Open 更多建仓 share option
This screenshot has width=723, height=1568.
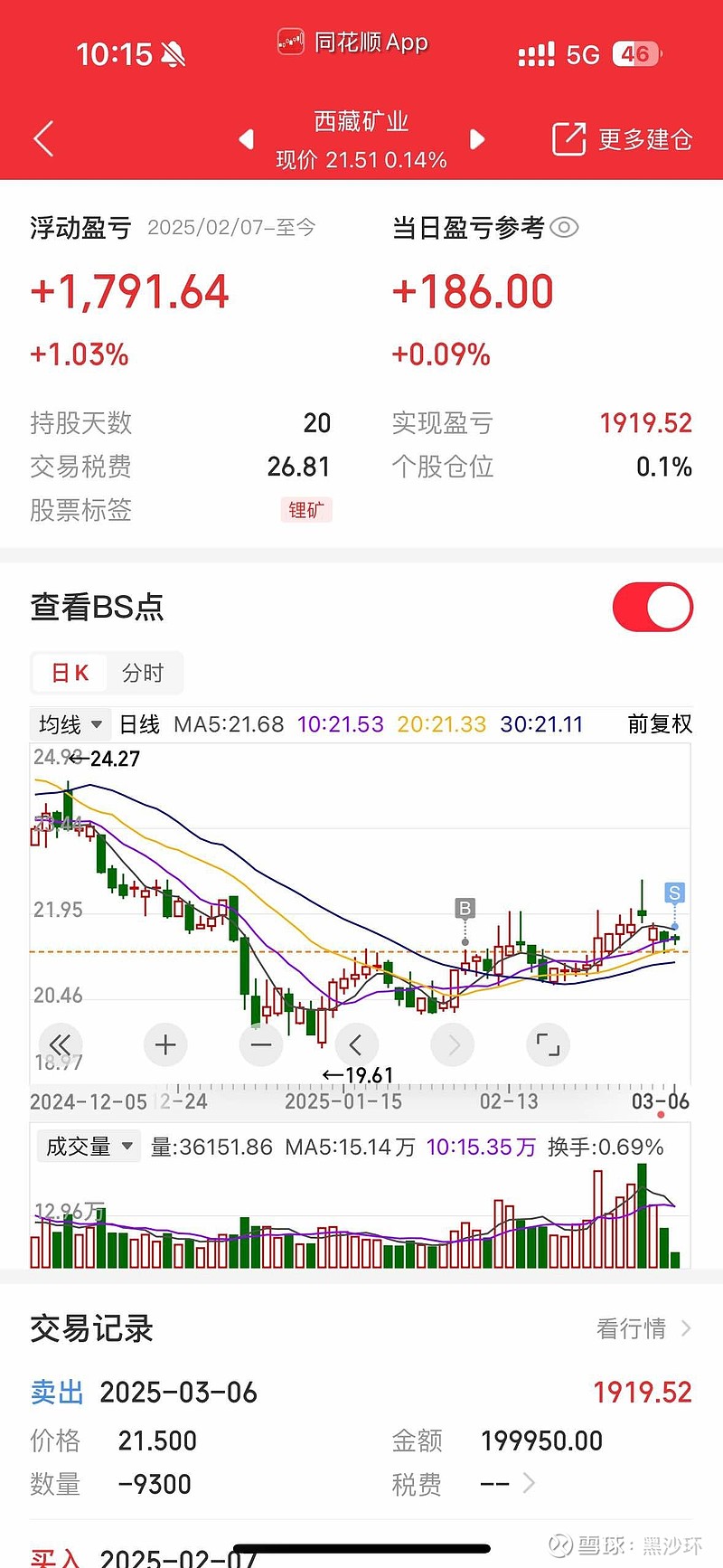click(622, 139)
